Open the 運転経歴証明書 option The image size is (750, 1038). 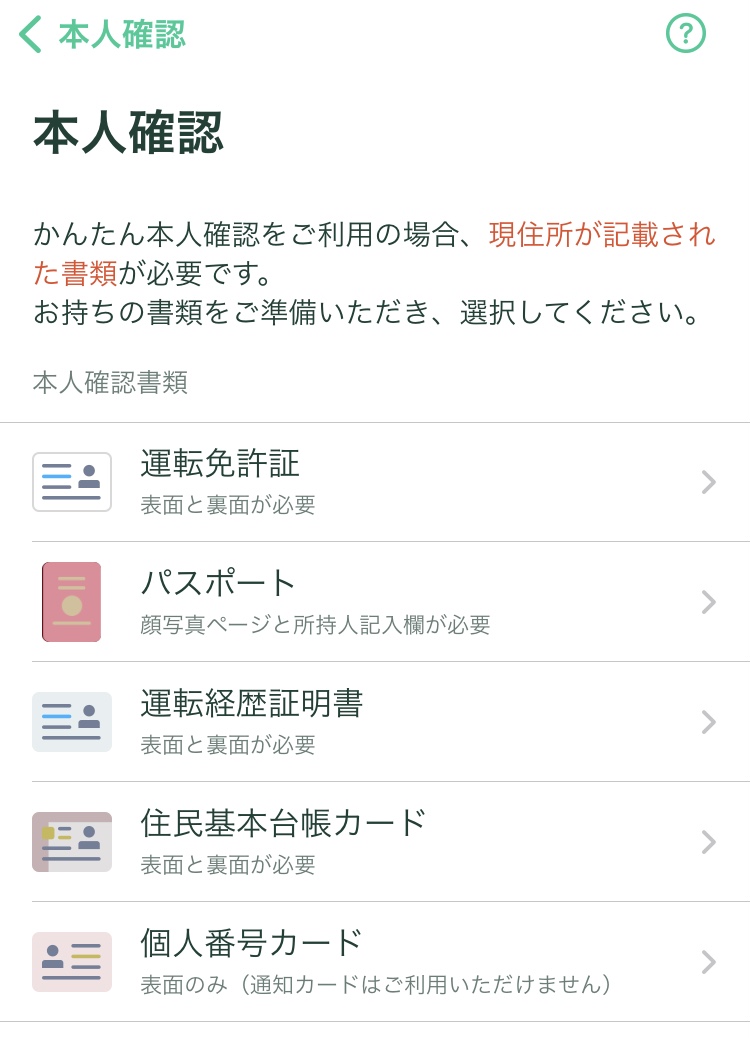pos(375,722)
